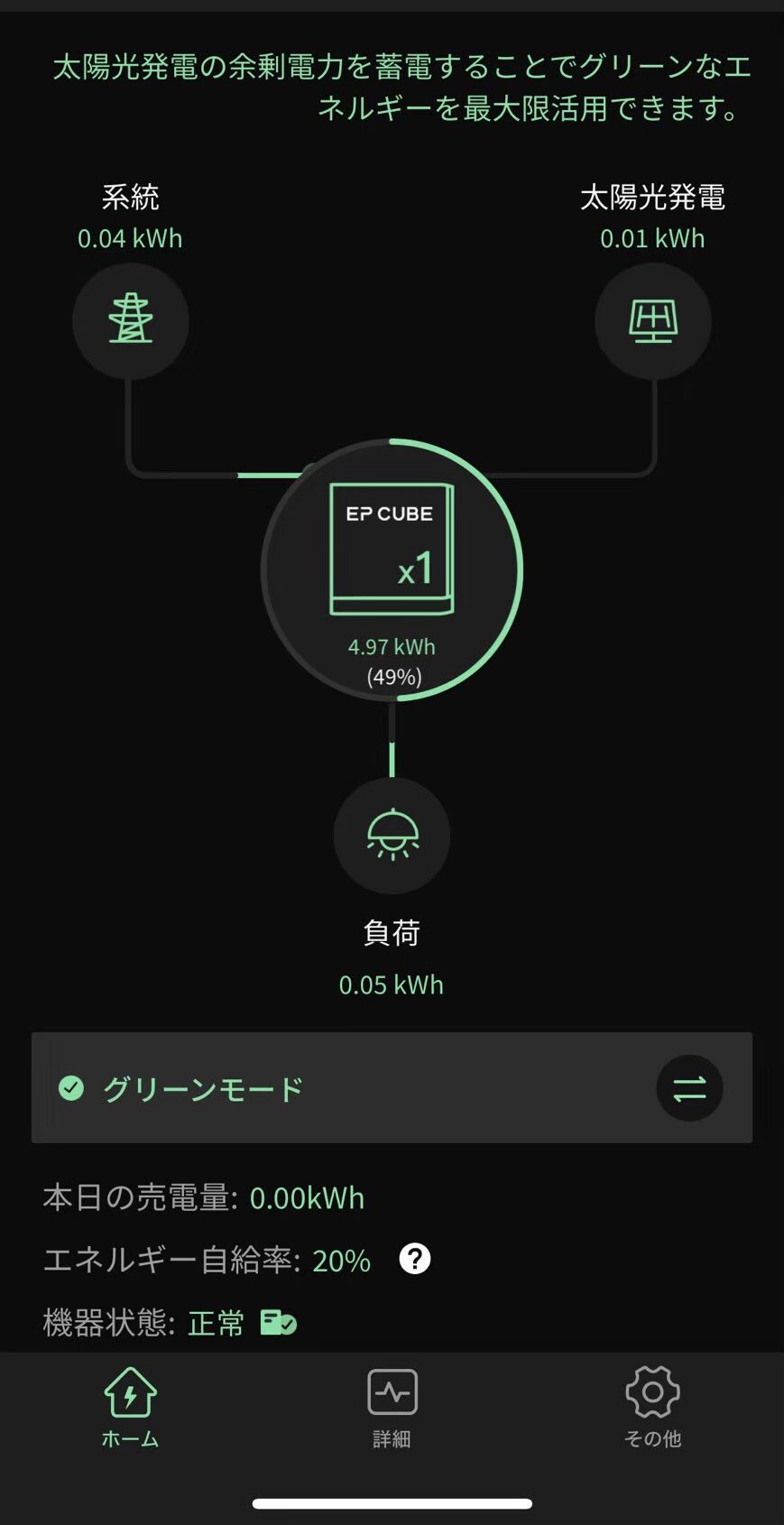This screenshot has width=784, height=1525.
Task: Select the ホーム home button
Action: [130, 1408]
